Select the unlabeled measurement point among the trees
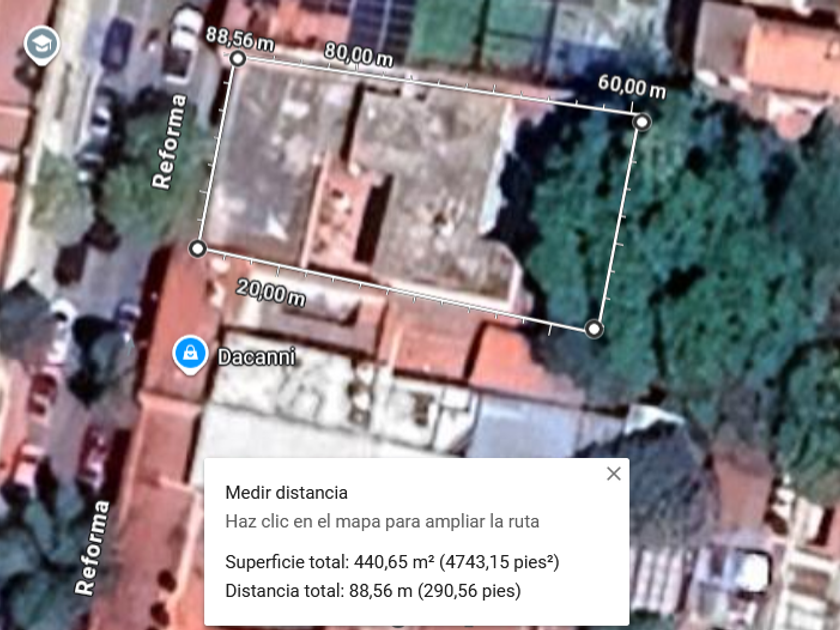The image size is (840, 630). point(594,328)
